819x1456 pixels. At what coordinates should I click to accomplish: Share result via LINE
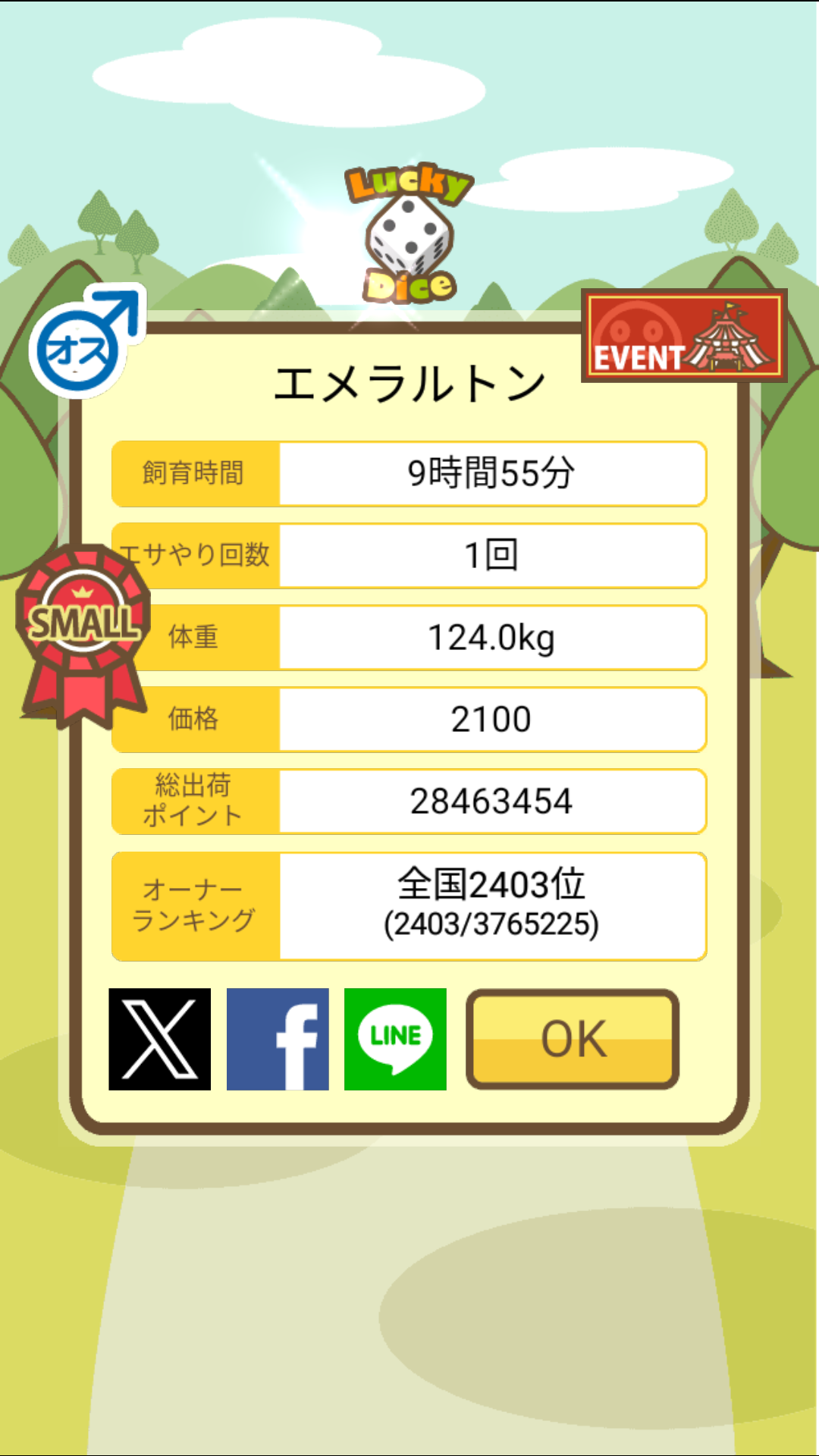tap(395, 1039)
